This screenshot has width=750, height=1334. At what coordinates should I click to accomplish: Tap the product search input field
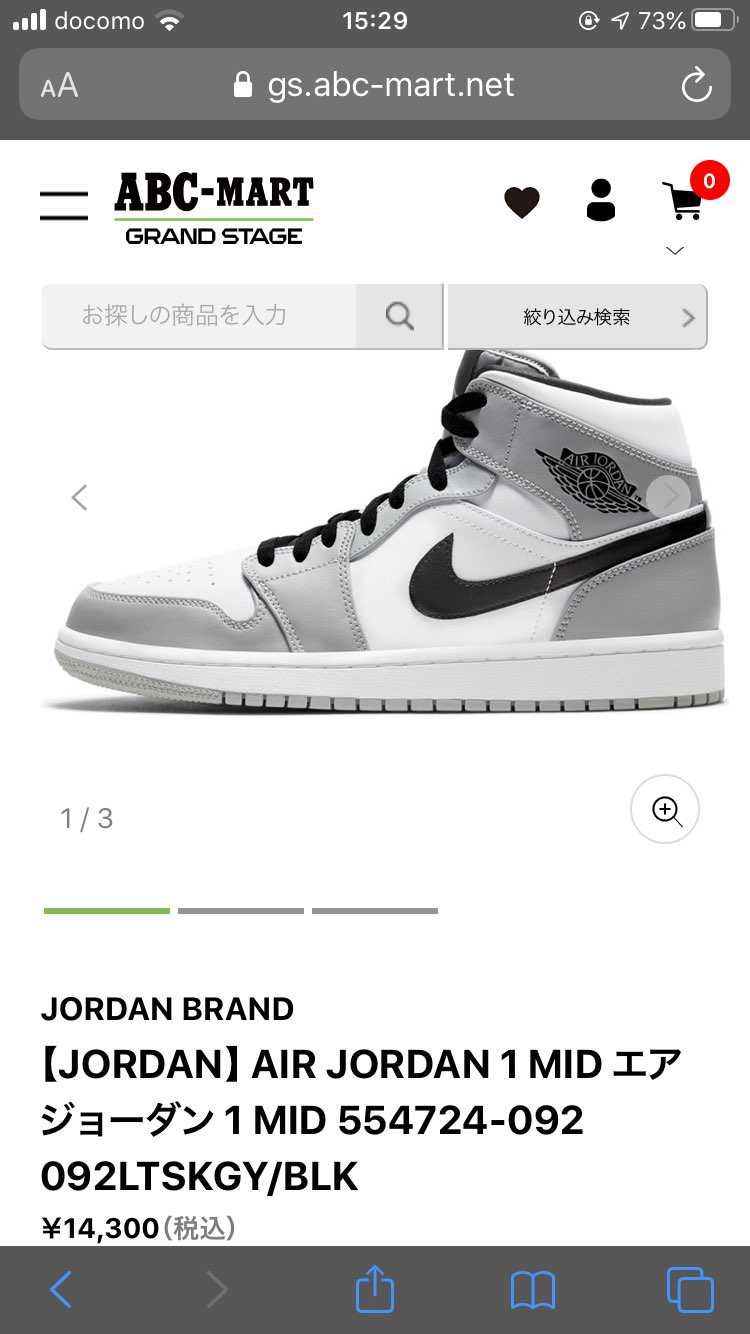(200, 316)
